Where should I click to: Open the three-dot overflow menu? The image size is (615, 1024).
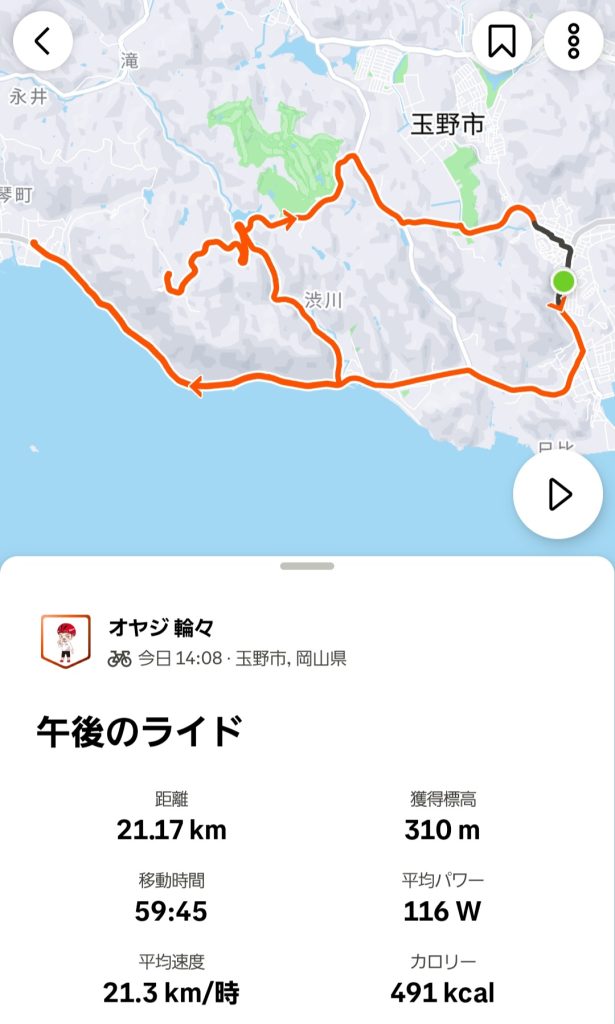pos(573,41)
